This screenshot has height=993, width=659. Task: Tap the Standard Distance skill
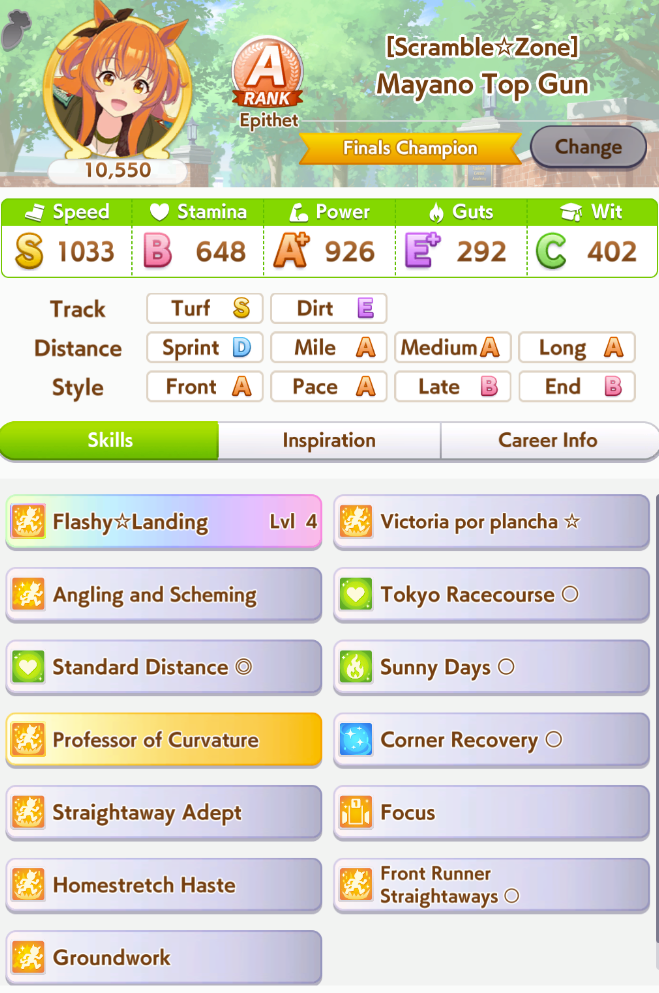point(164,667)
